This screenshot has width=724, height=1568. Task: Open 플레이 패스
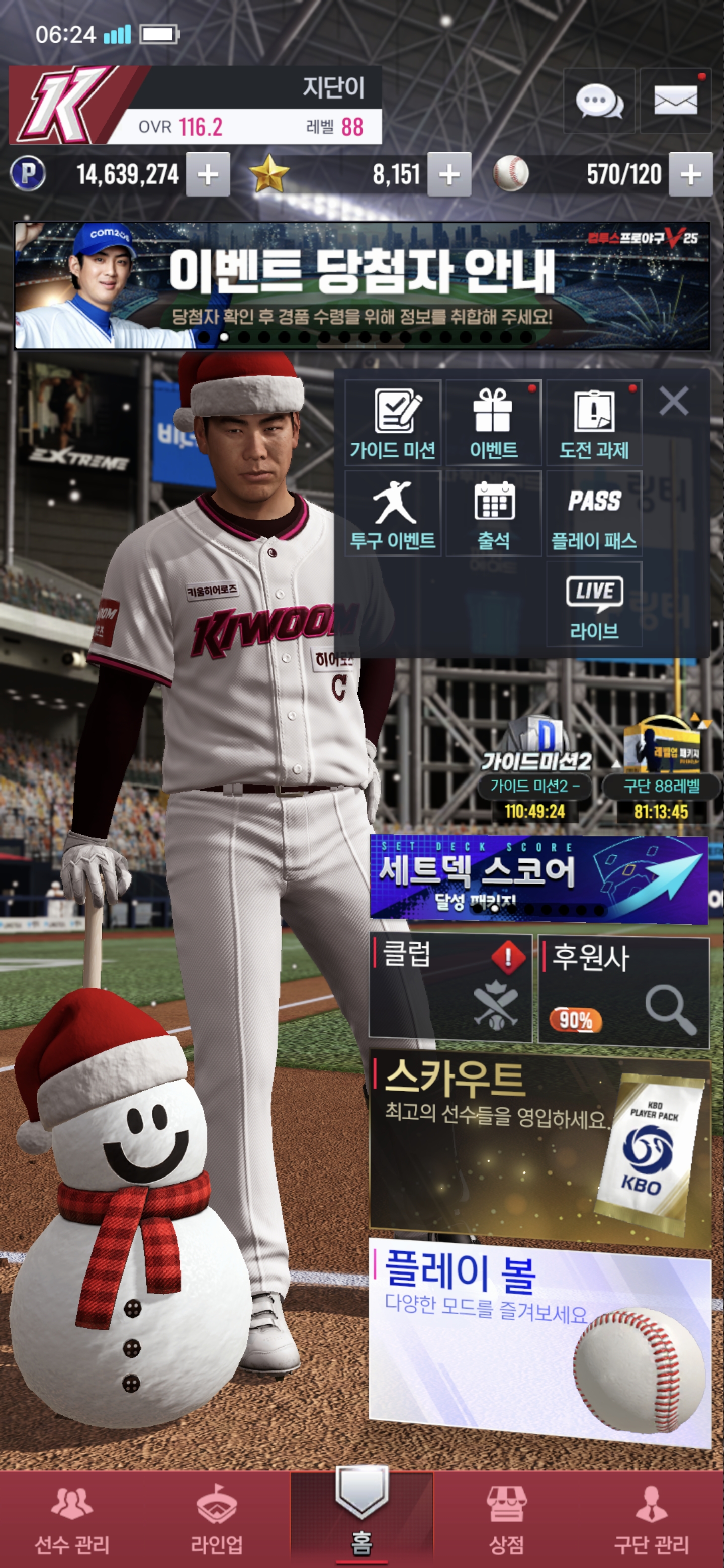[594, 514]
